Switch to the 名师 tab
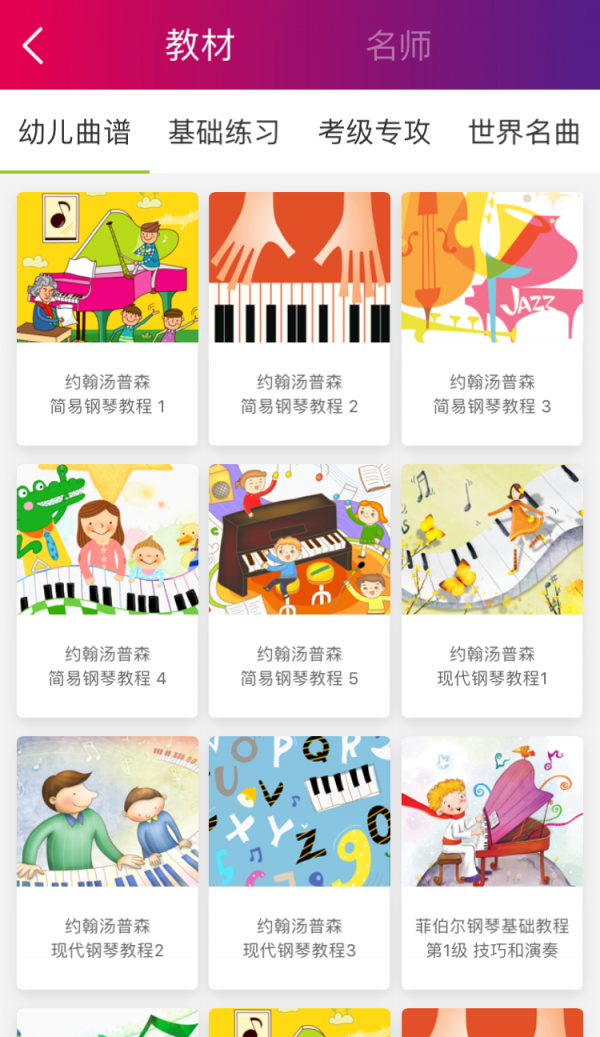 pos(398,45)
